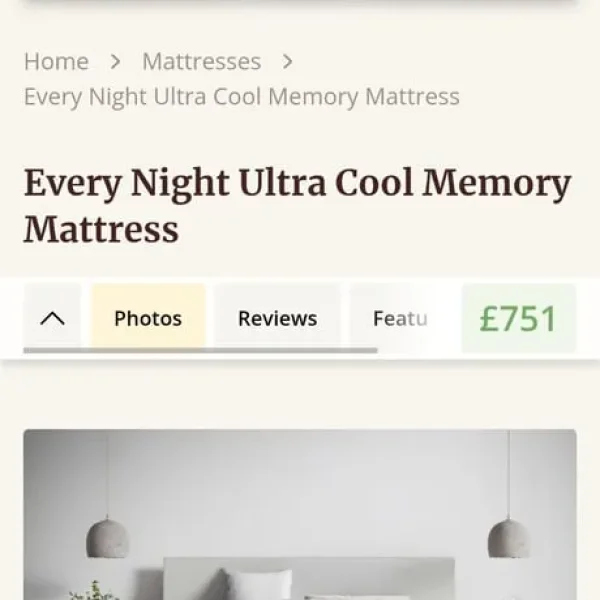Tap the up chevron in the sticky bar
This screenshot has width=600, height=600.
(52, 319)
